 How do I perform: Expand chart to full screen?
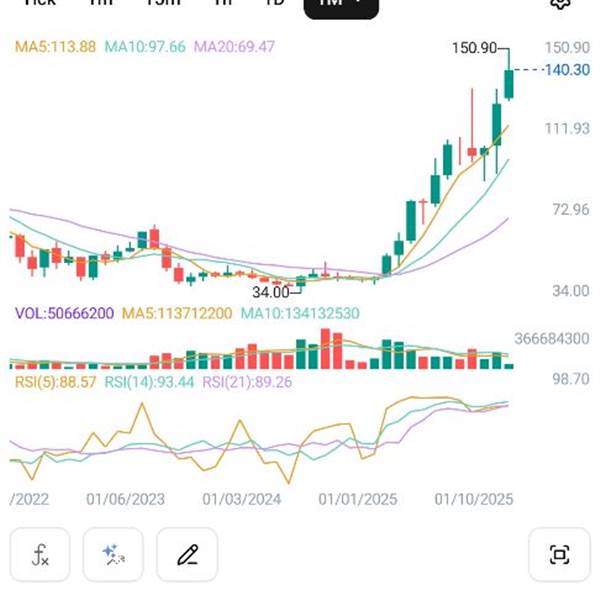click(559, 554)
